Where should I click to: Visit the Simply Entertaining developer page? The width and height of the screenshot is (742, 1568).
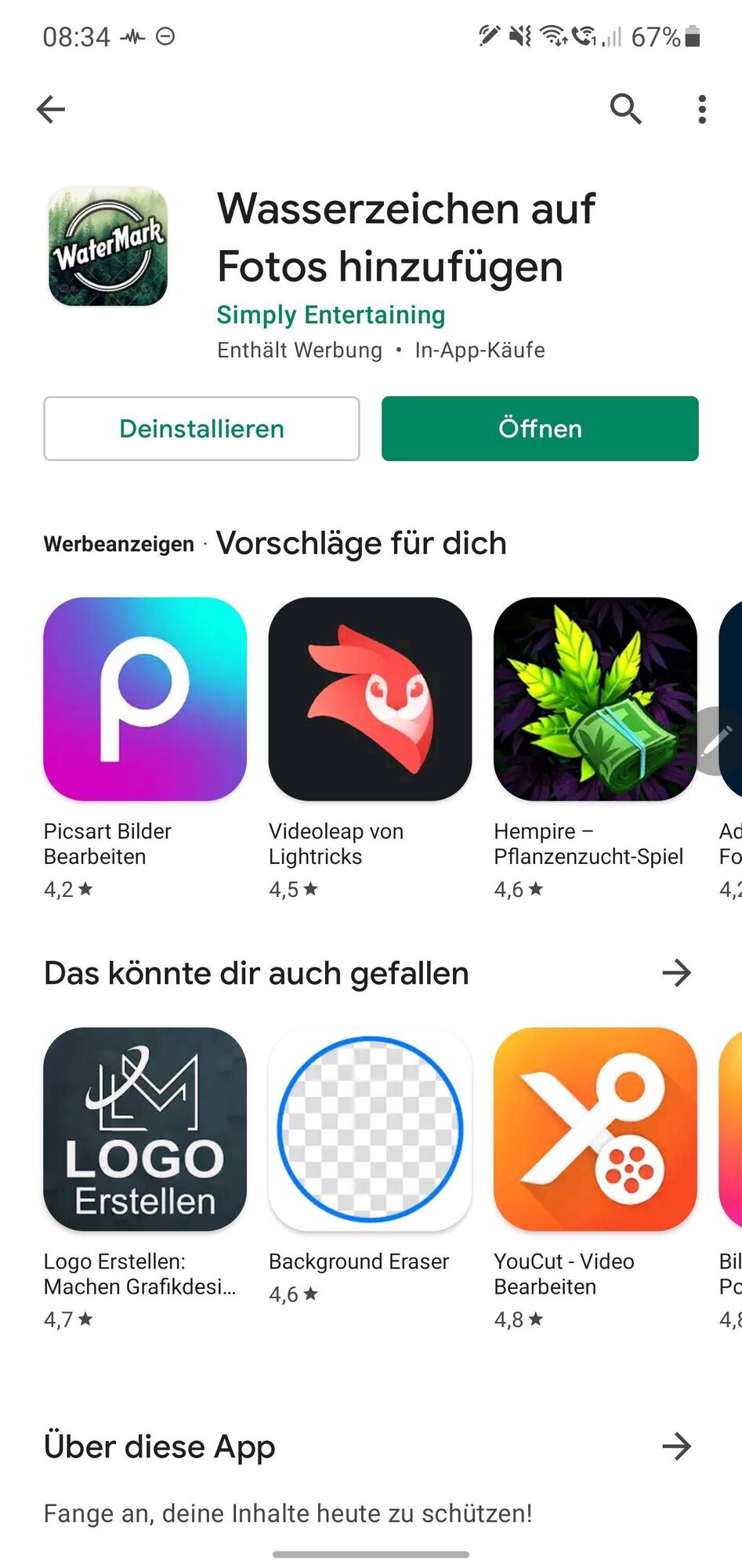331,315
